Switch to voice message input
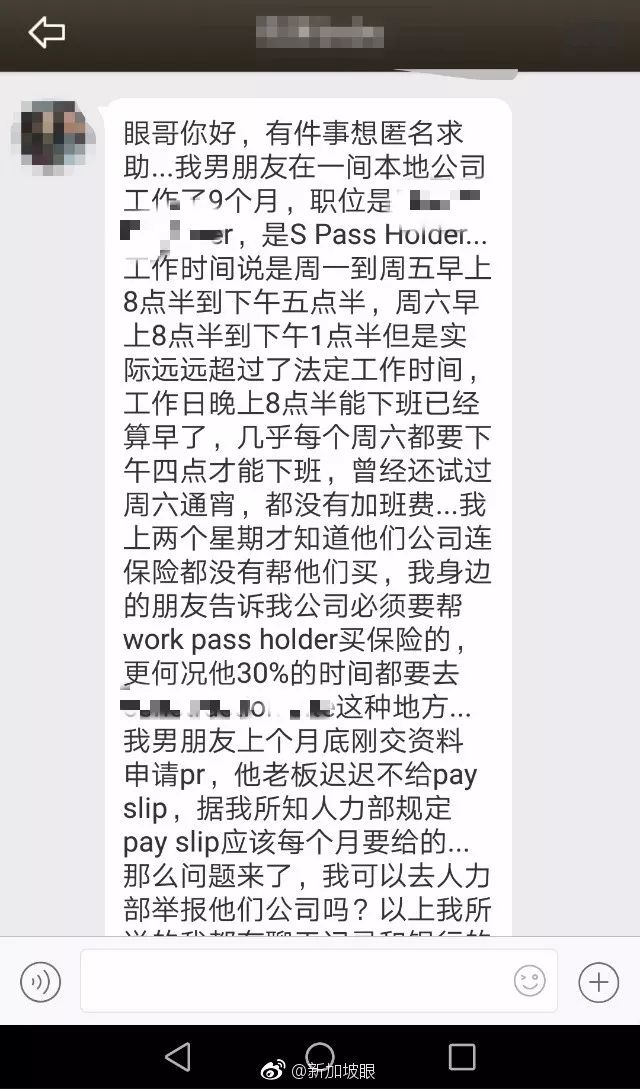640x1089 pixels. point(41,982)
